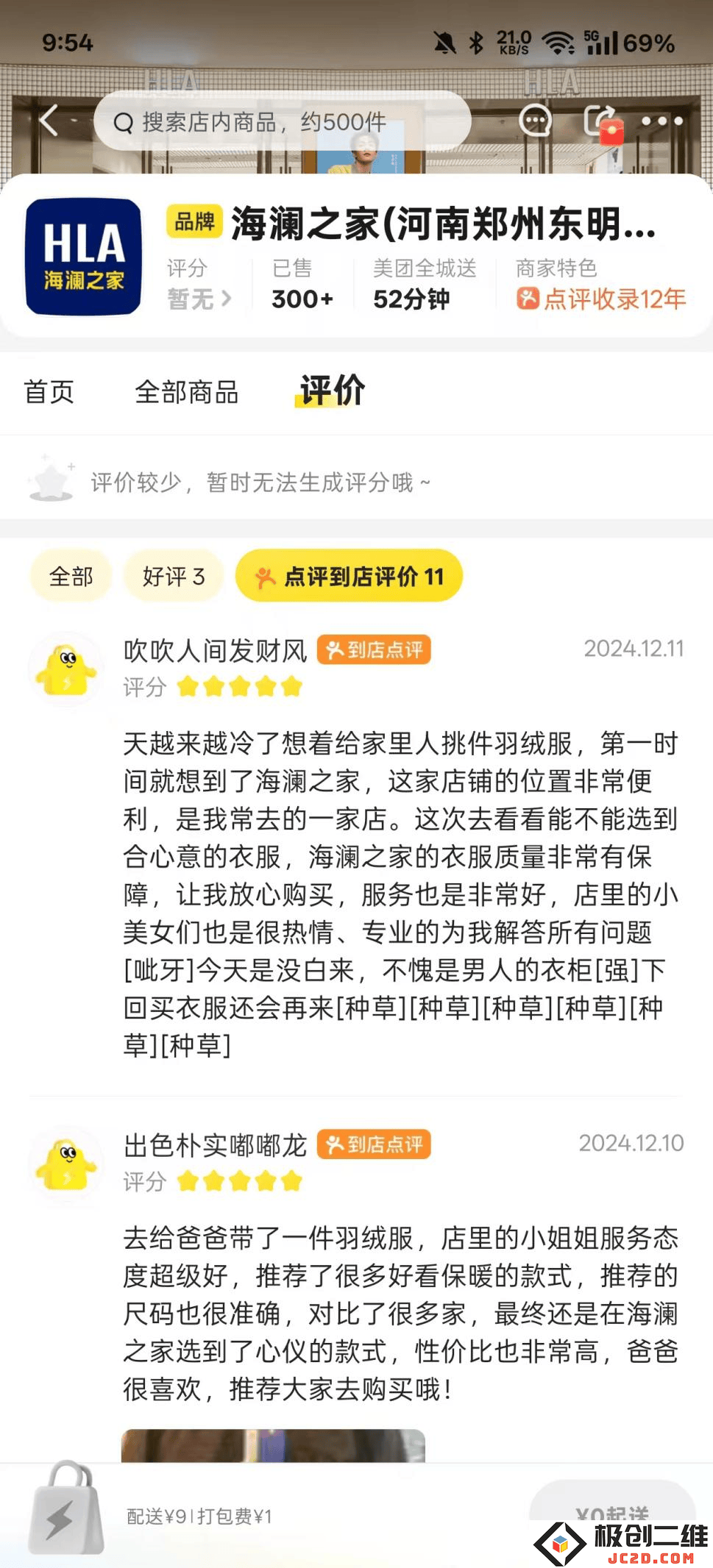Switch to the 全部商品 tab

[187, 392]
